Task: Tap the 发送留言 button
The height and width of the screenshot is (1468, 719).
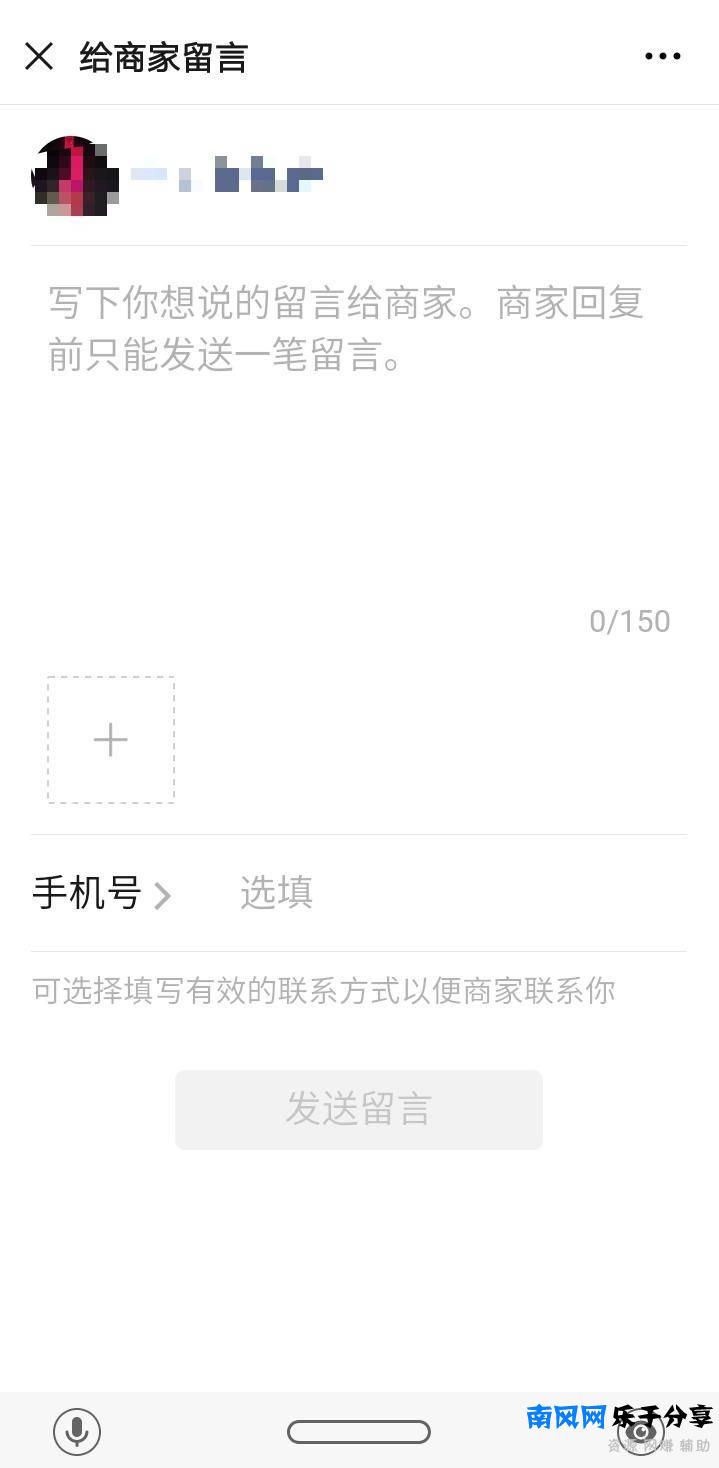Action: (359, 1109)
